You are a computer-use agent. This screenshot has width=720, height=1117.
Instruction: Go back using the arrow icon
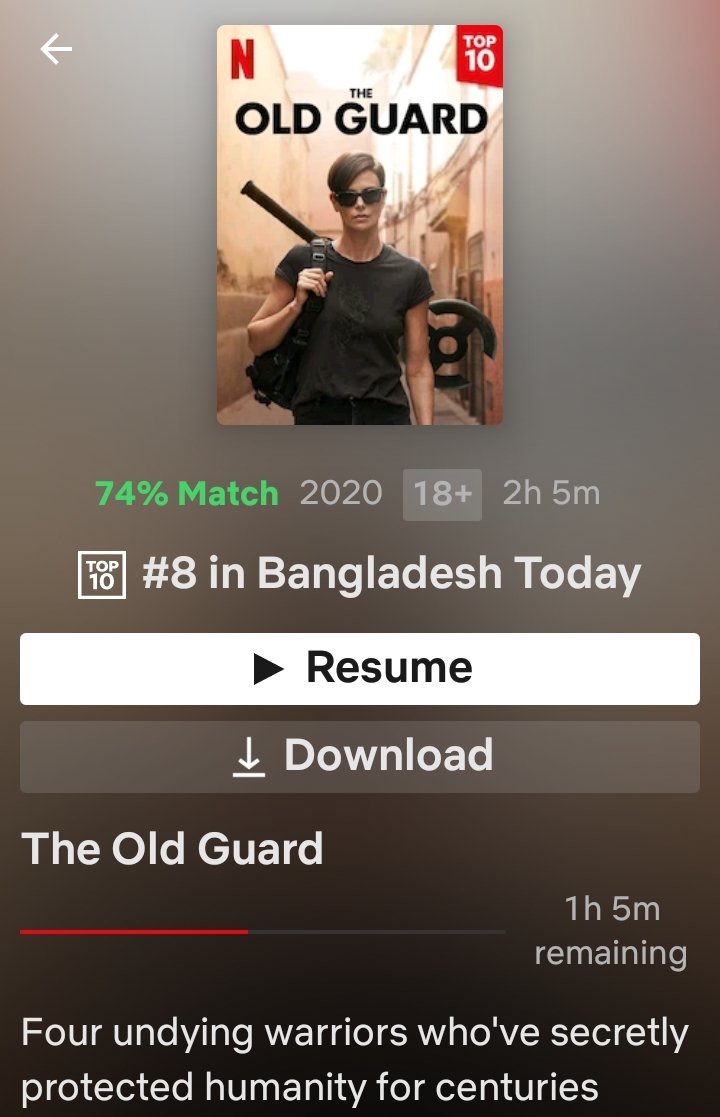point(56,49)
